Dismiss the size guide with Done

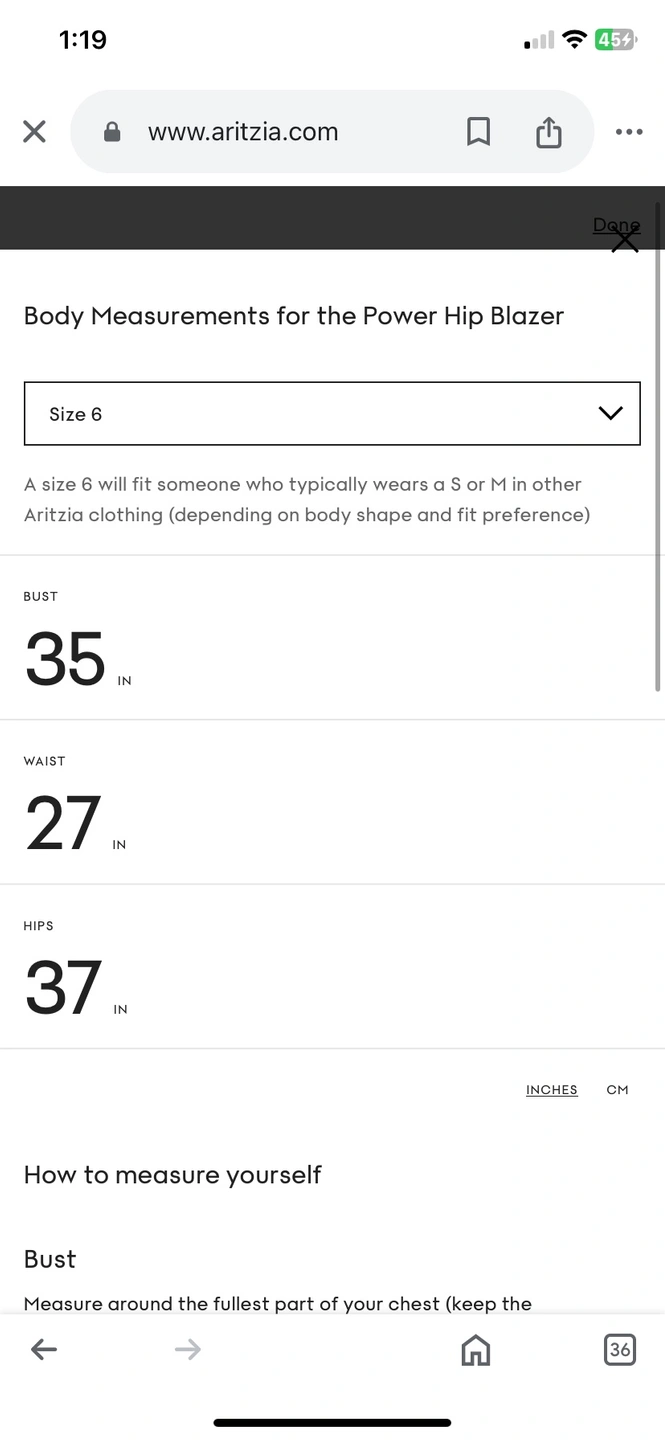point(617,227)
